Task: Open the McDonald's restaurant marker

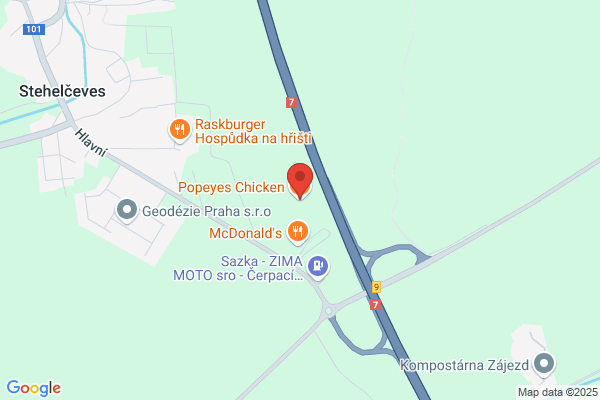Action: point(297,233)
